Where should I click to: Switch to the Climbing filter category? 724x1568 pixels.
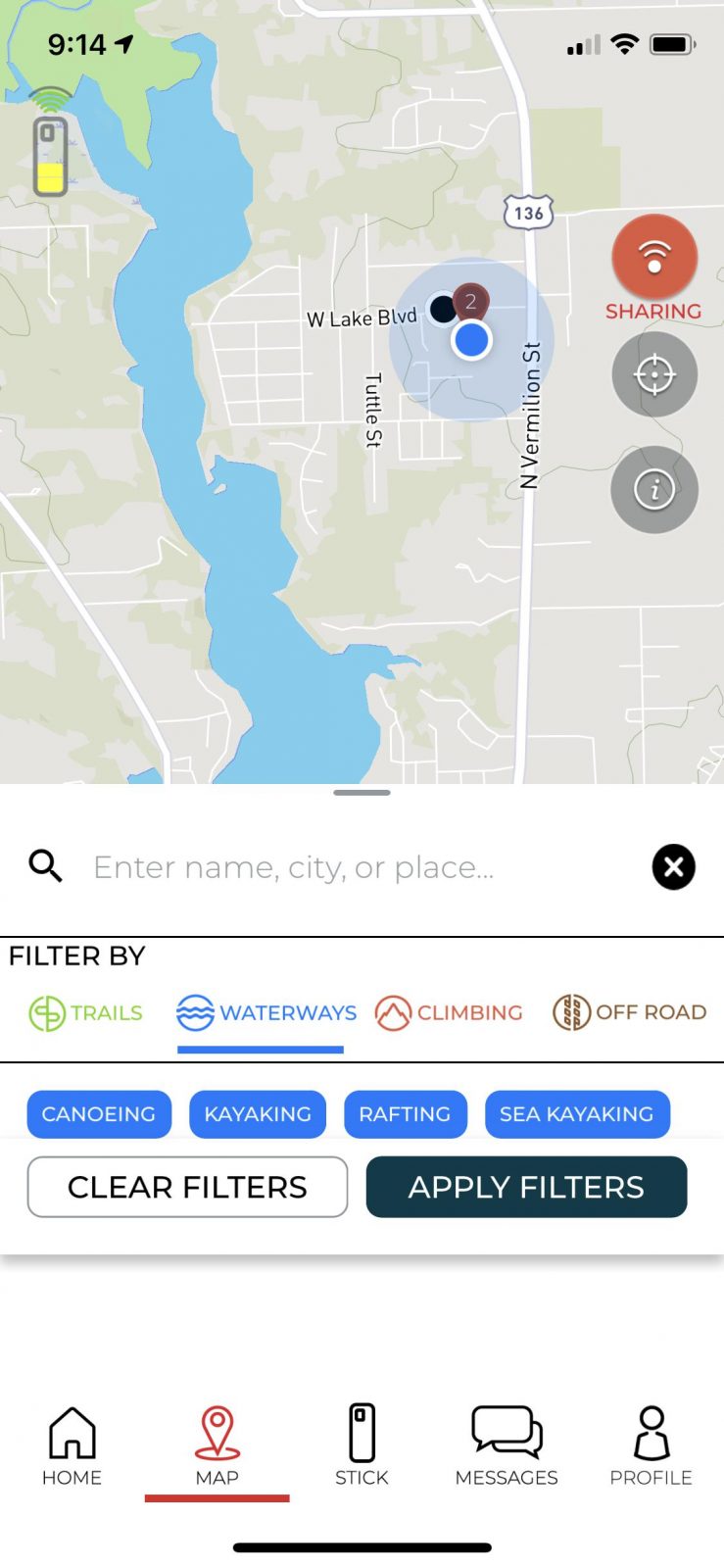[x=449, y=1012]
